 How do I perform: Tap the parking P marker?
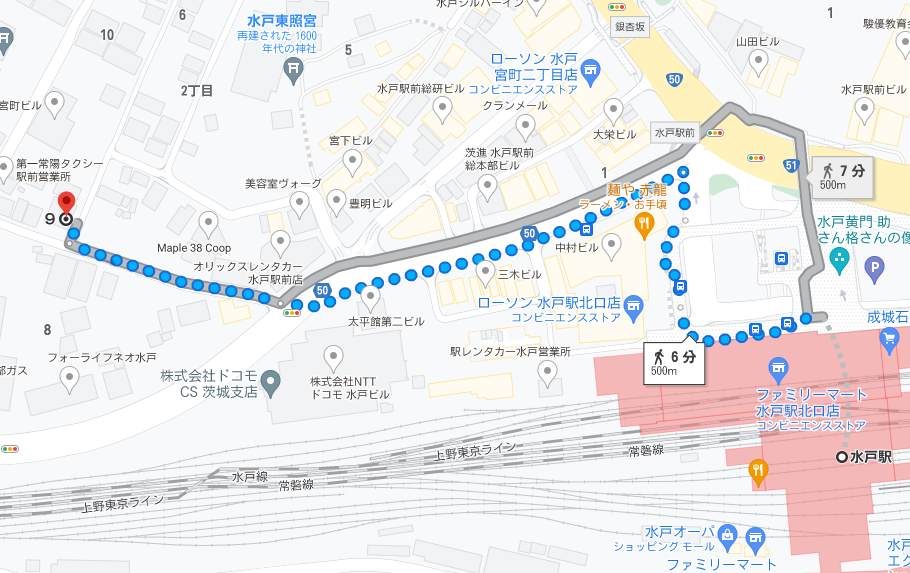[x=875, y=266]
